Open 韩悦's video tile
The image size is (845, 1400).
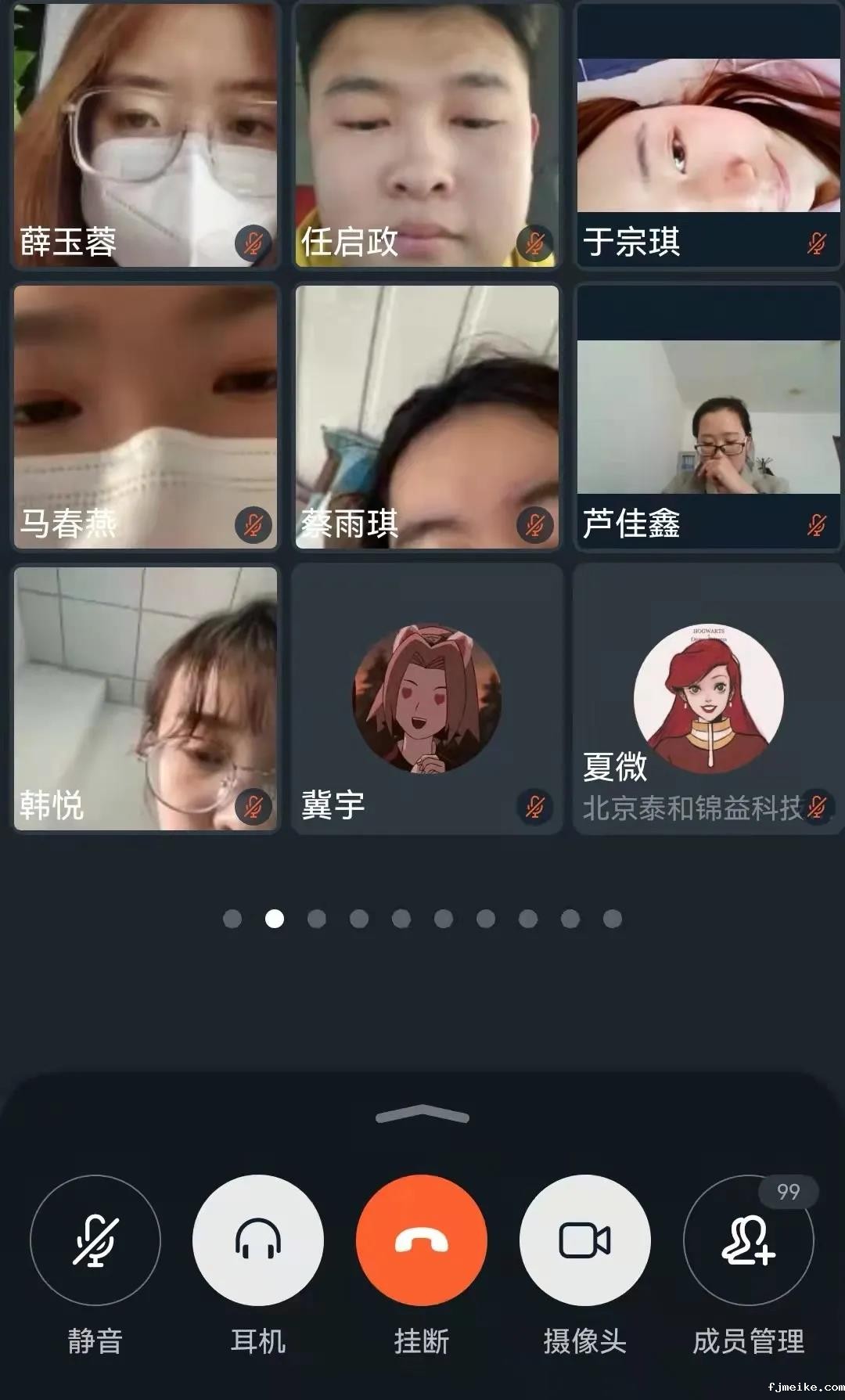(146, 698)
